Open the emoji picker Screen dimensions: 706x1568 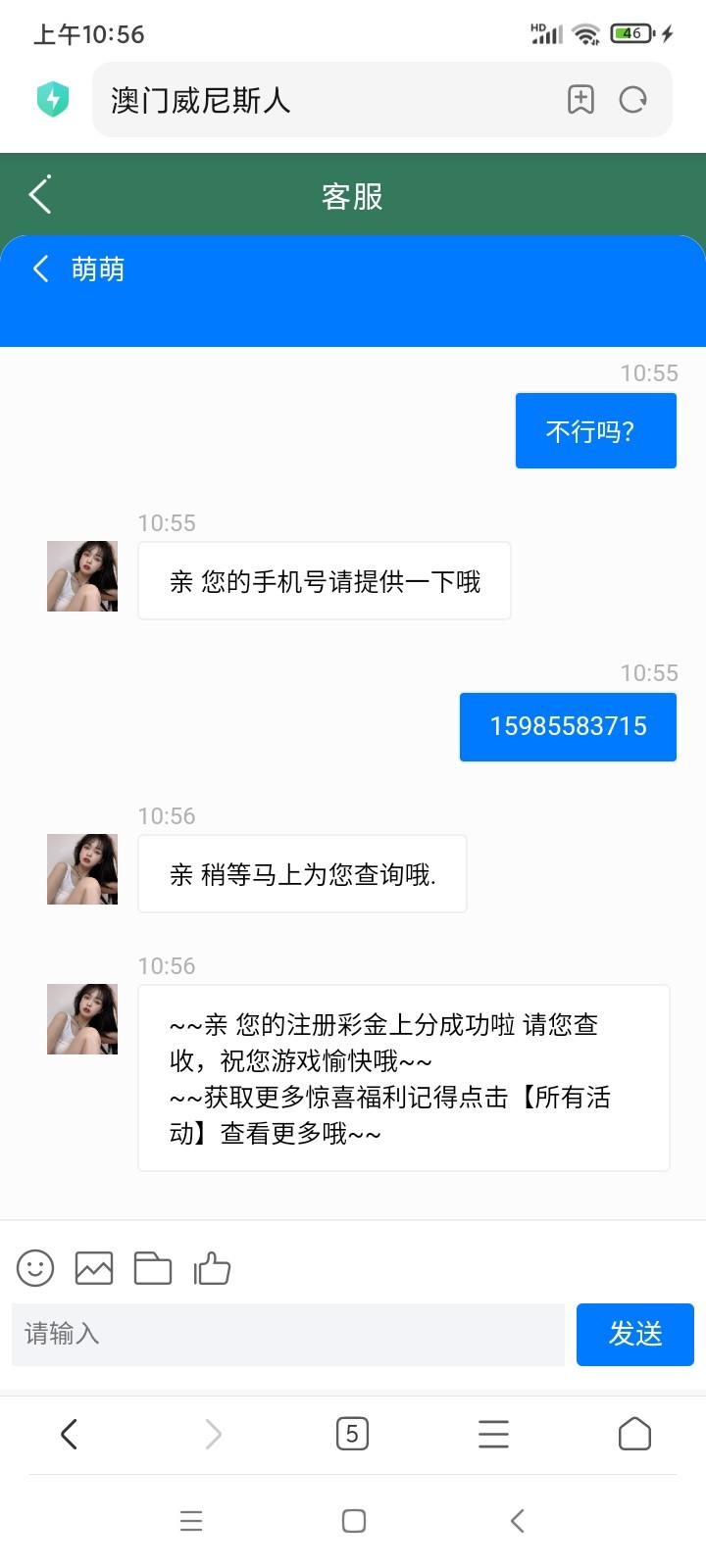click(35, 1268)
